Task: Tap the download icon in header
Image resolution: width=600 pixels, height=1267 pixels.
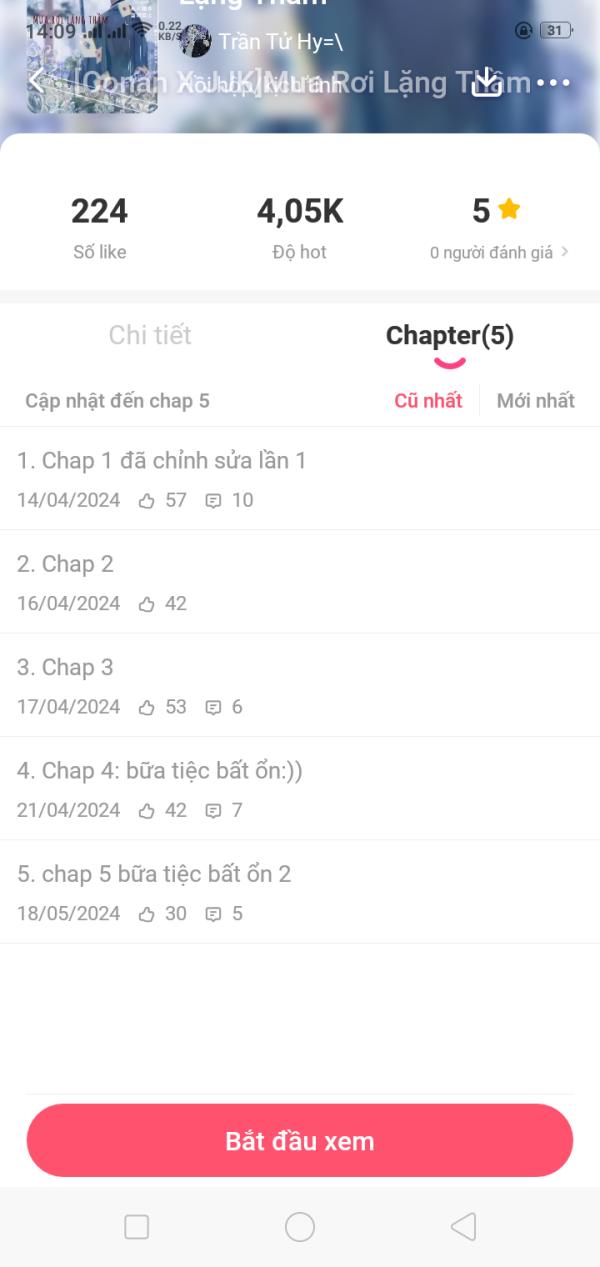Action: click(486, 81)
